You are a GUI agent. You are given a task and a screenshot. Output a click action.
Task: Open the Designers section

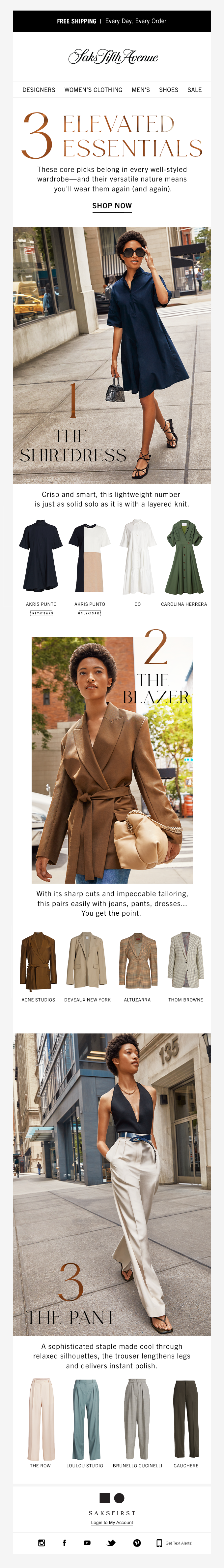[x=39, y=89]
